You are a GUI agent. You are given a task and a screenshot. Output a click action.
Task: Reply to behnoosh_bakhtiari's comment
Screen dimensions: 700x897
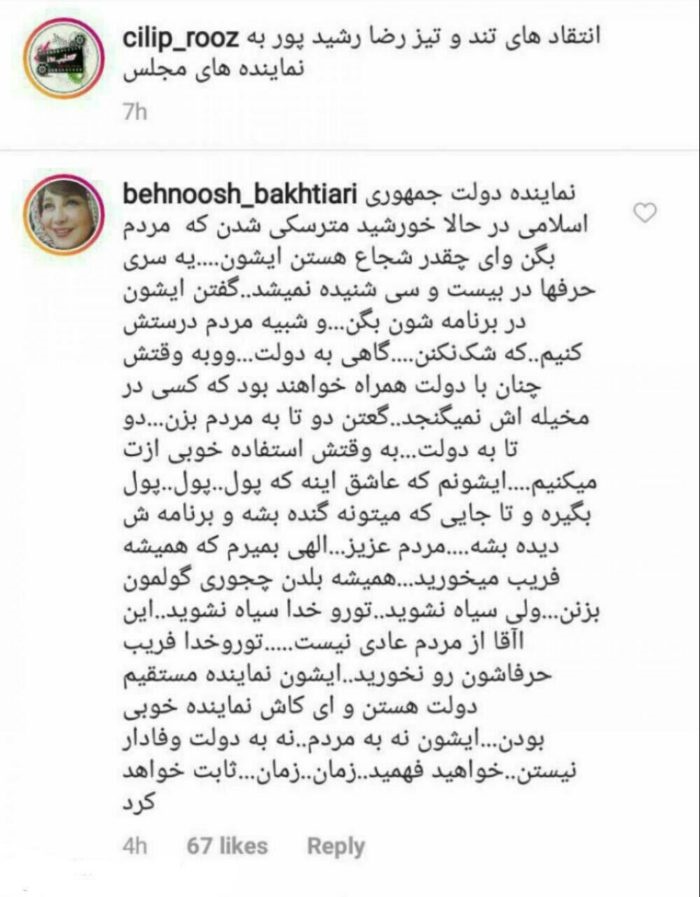[336, 846]
